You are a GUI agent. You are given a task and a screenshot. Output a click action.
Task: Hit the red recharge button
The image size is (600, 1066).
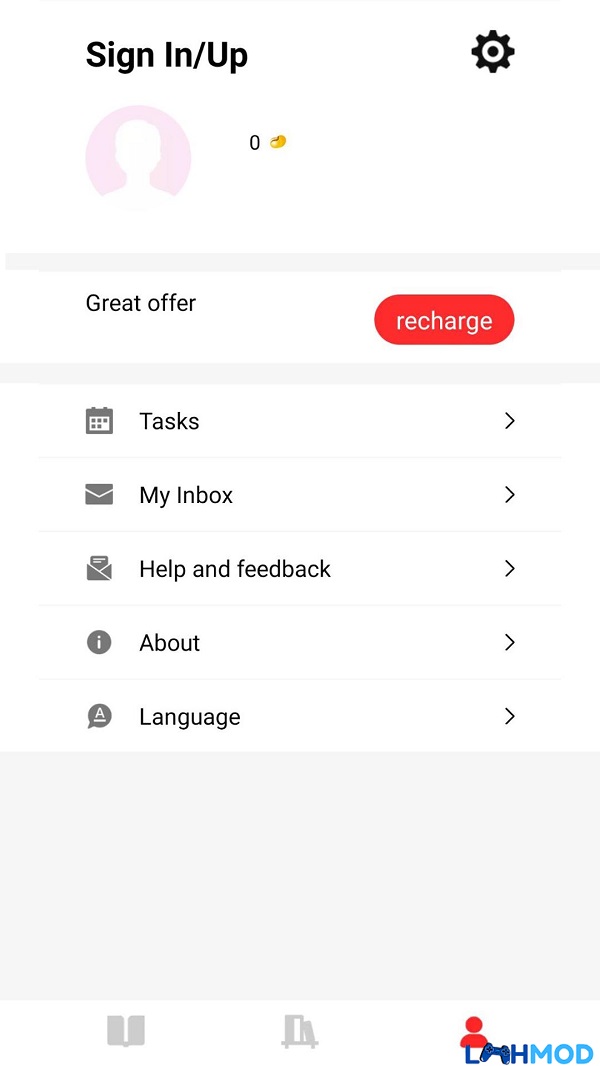(x=444, y=320)
